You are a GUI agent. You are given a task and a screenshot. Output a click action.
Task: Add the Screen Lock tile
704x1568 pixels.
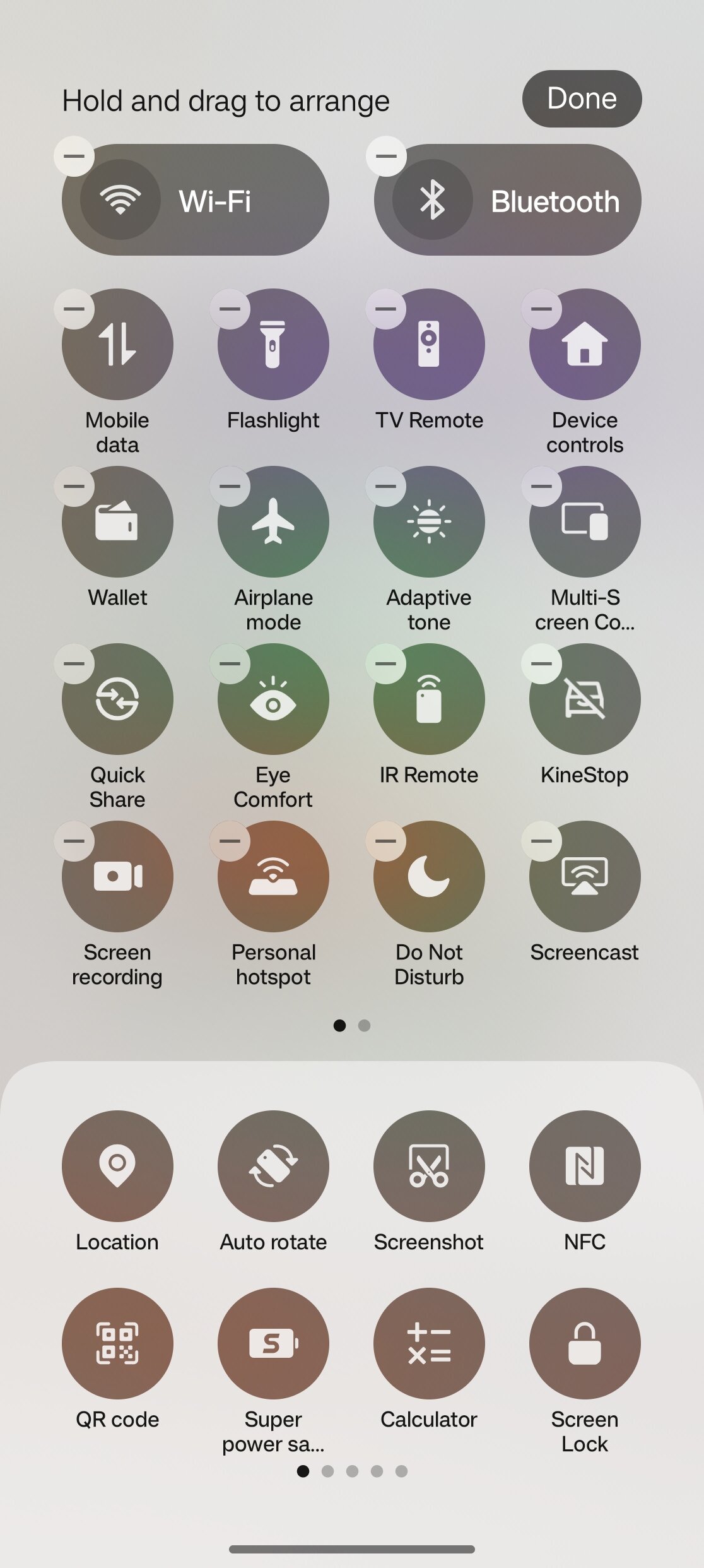pyautogui.click(x=585, y=1343)
